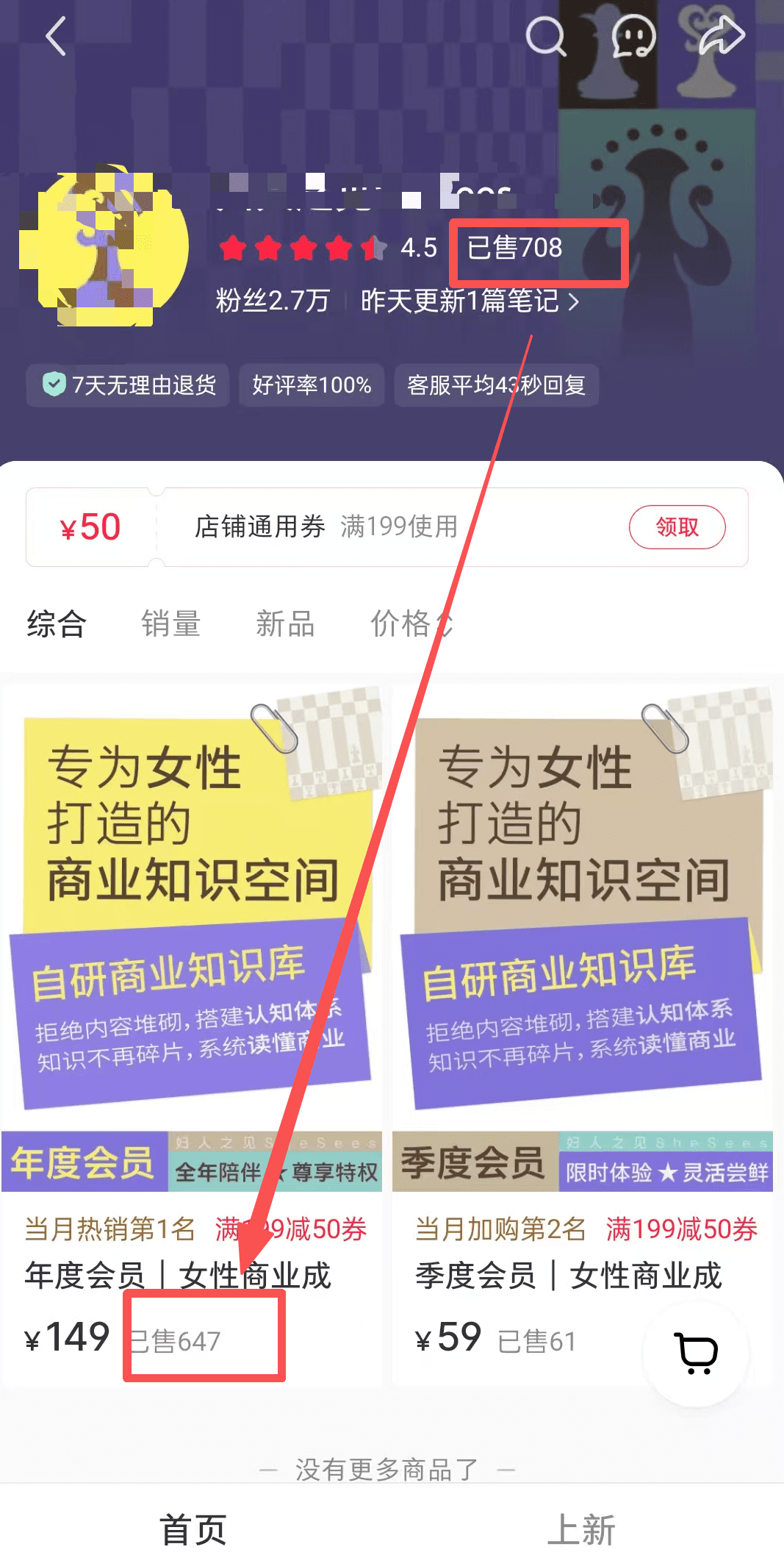Open the shop search icon
This screenshot has width=784, height=1555.
pyautogui.click(x=545, y=36)
